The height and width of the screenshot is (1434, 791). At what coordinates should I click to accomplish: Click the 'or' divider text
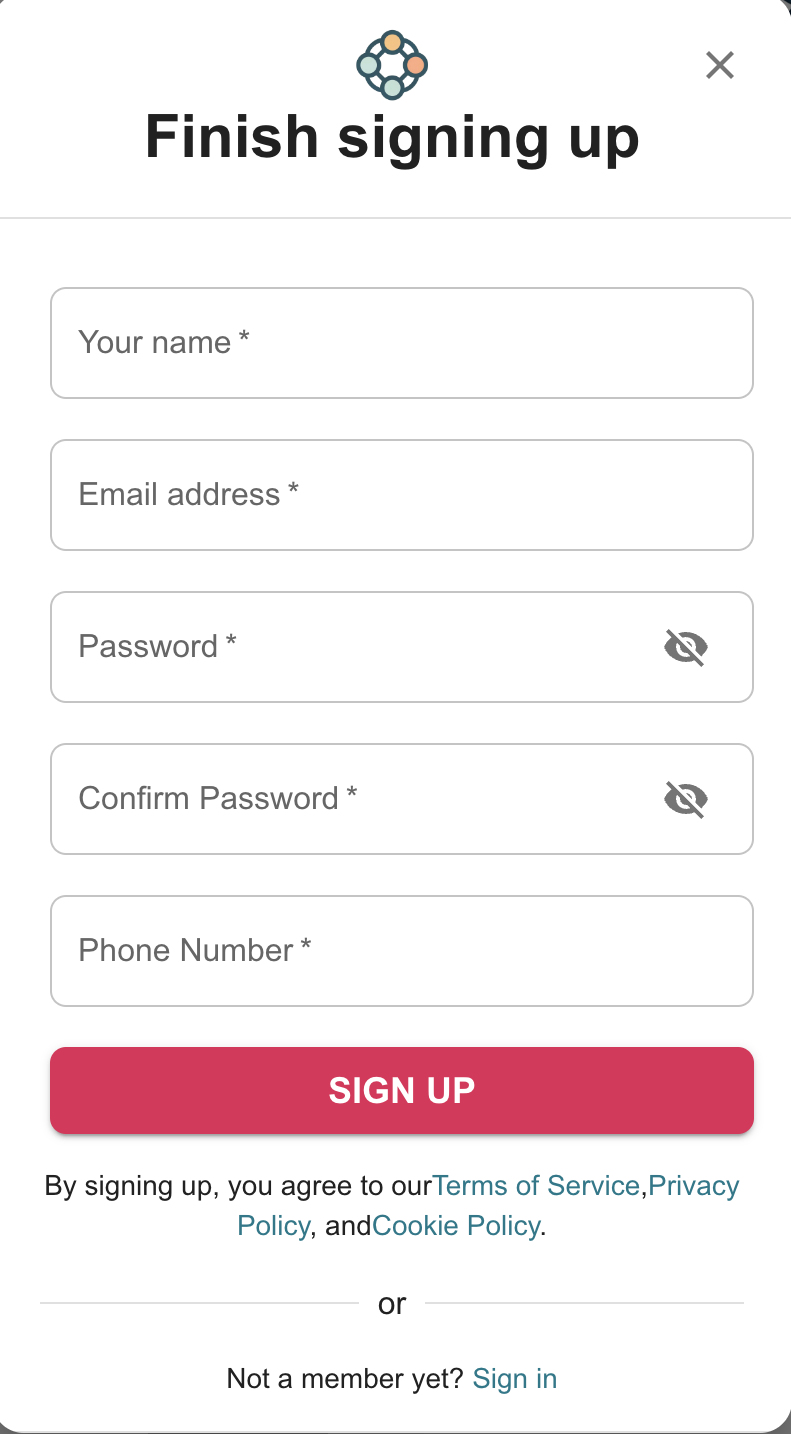(x=392, y=1303)
